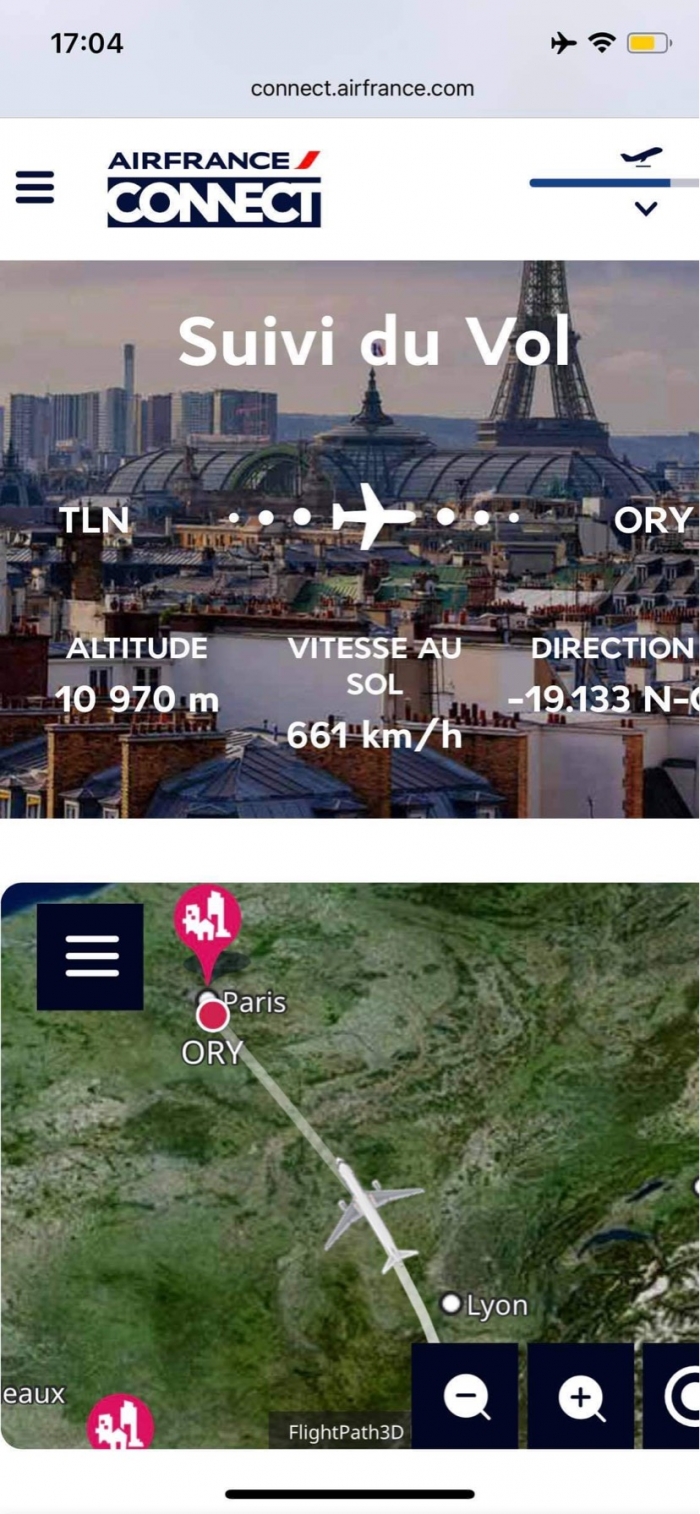Open the map options menu
The image size is (700, 1514).
[91, 957]
